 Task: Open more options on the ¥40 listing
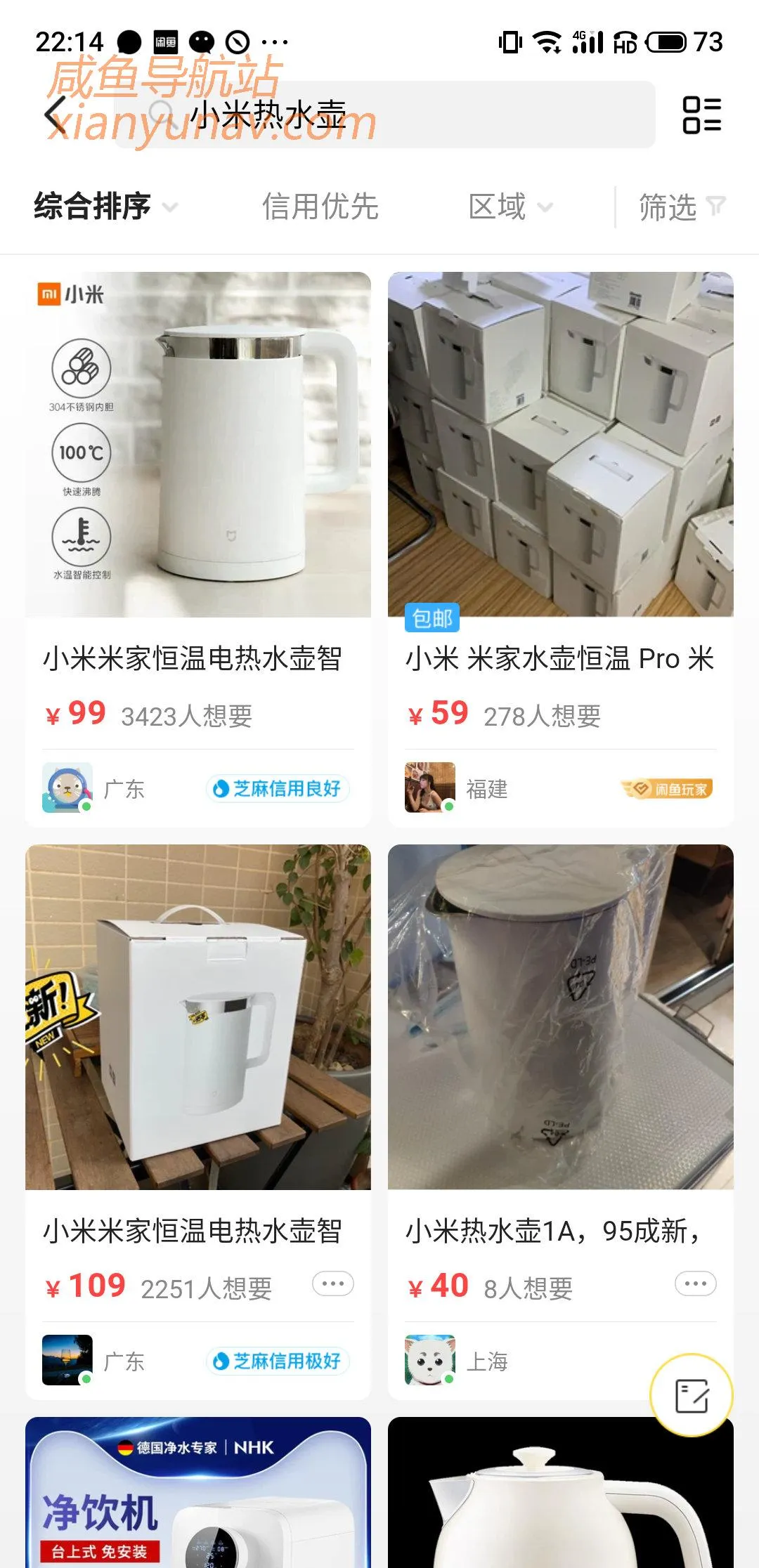point(695,1284)
